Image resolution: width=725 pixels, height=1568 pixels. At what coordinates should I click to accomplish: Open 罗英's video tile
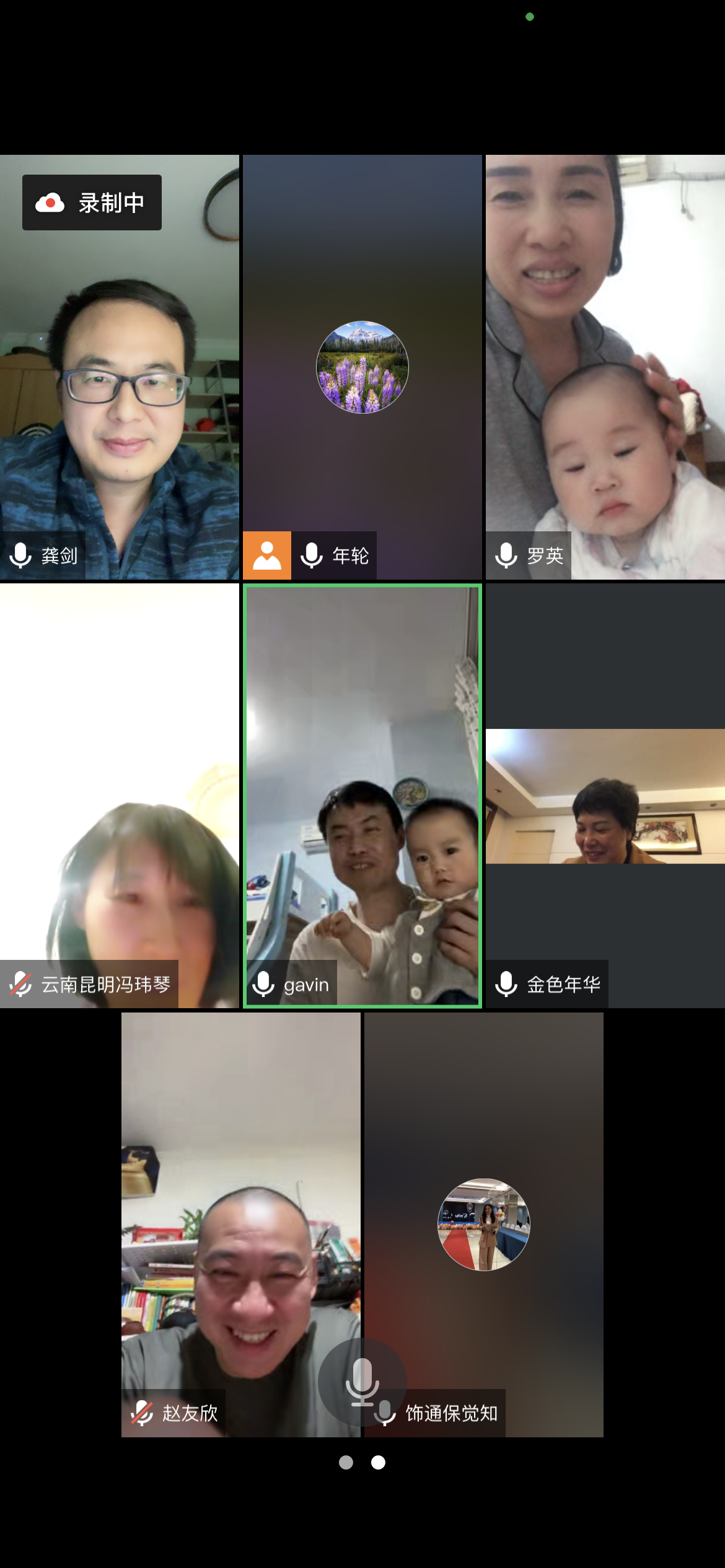coord(605,367)
